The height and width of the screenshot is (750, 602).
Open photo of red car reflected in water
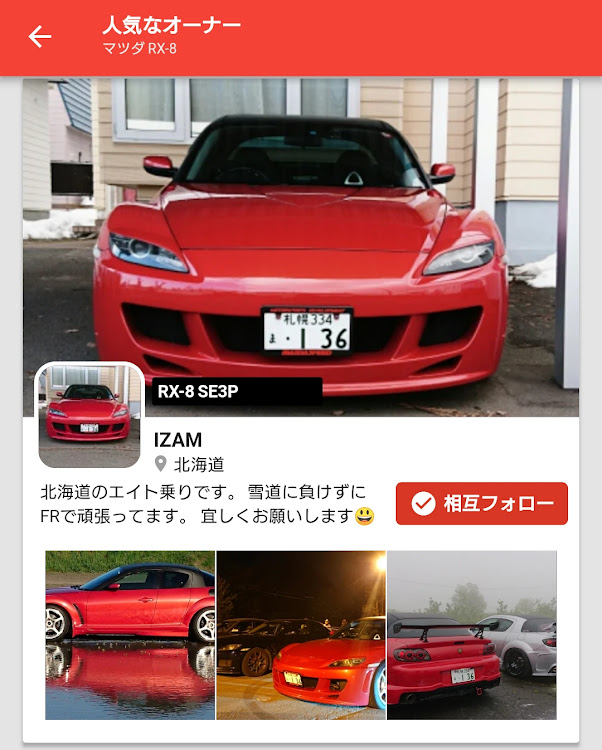click(x=130, y=635)
